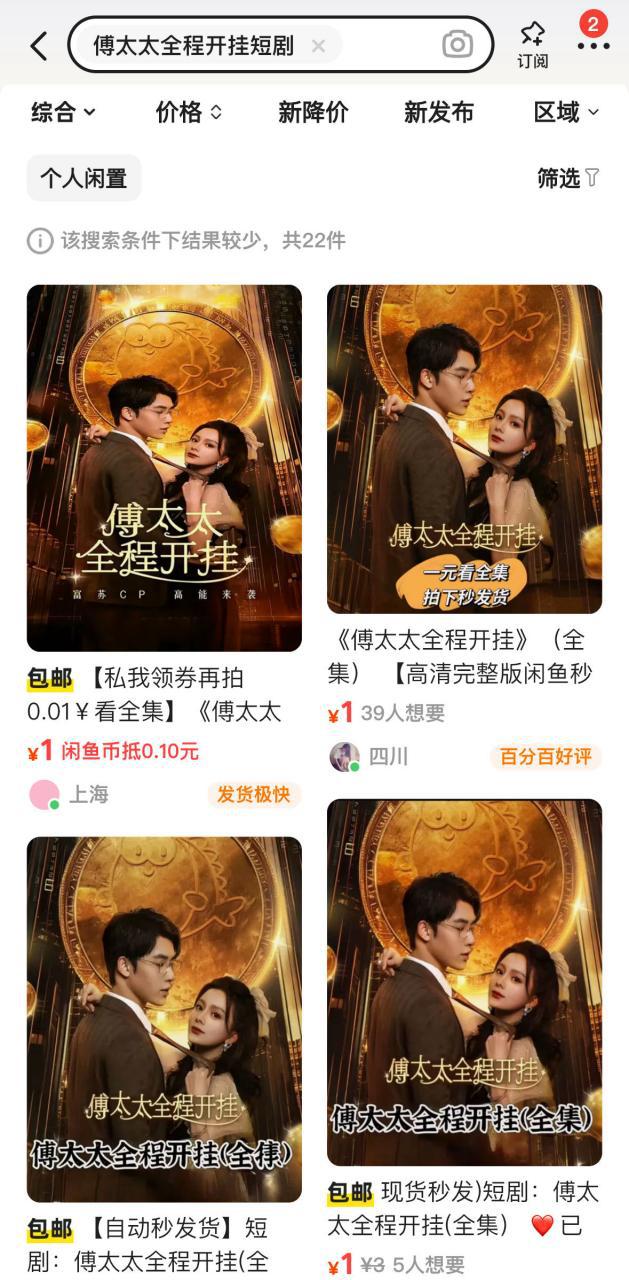The image size is (629, 1280).
Task: Tap the search box to edit query
Action: [x=200, y=46]
